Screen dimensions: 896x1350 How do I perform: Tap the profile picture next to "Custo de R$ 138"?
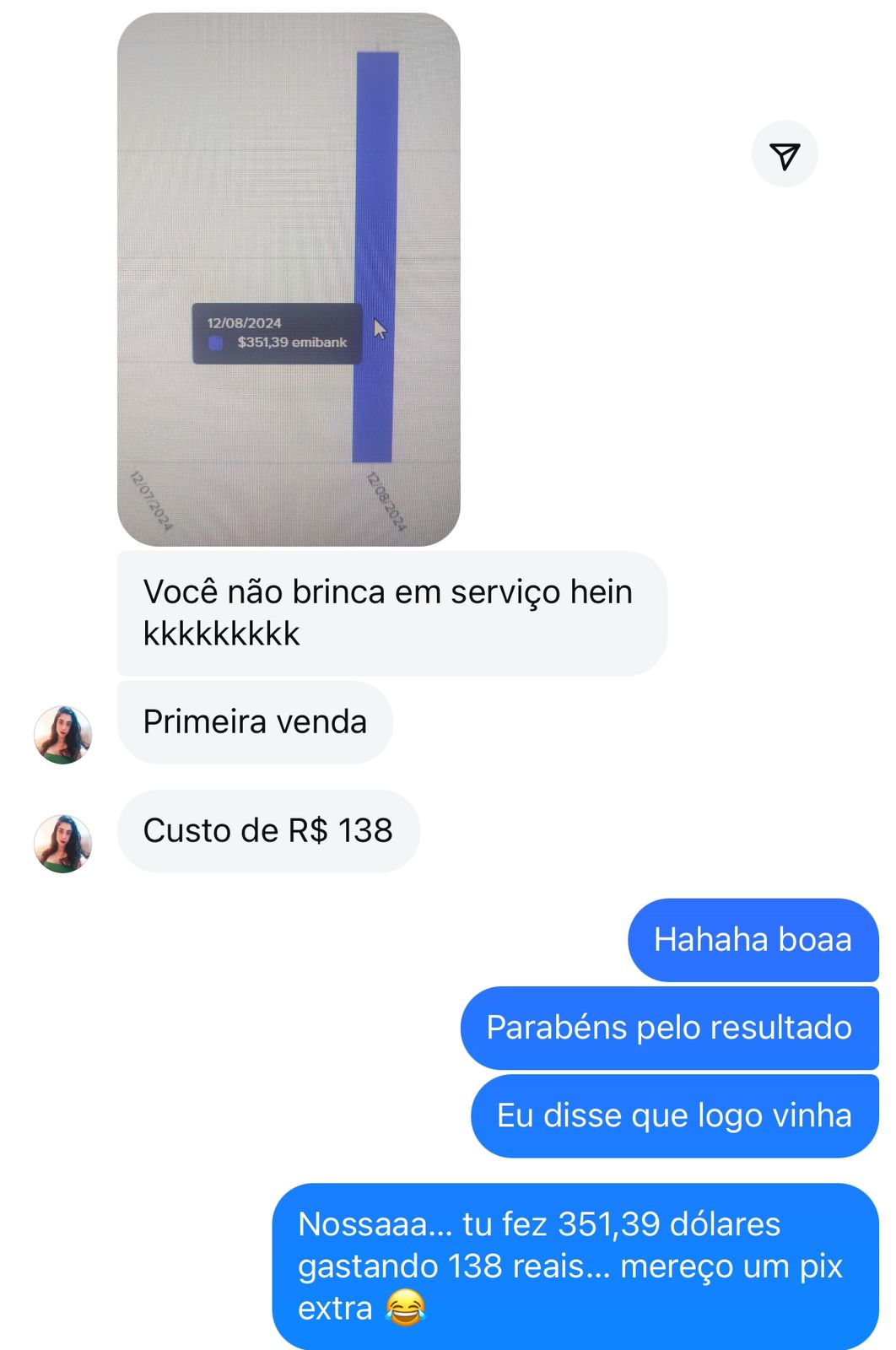[x=62, y=843]
